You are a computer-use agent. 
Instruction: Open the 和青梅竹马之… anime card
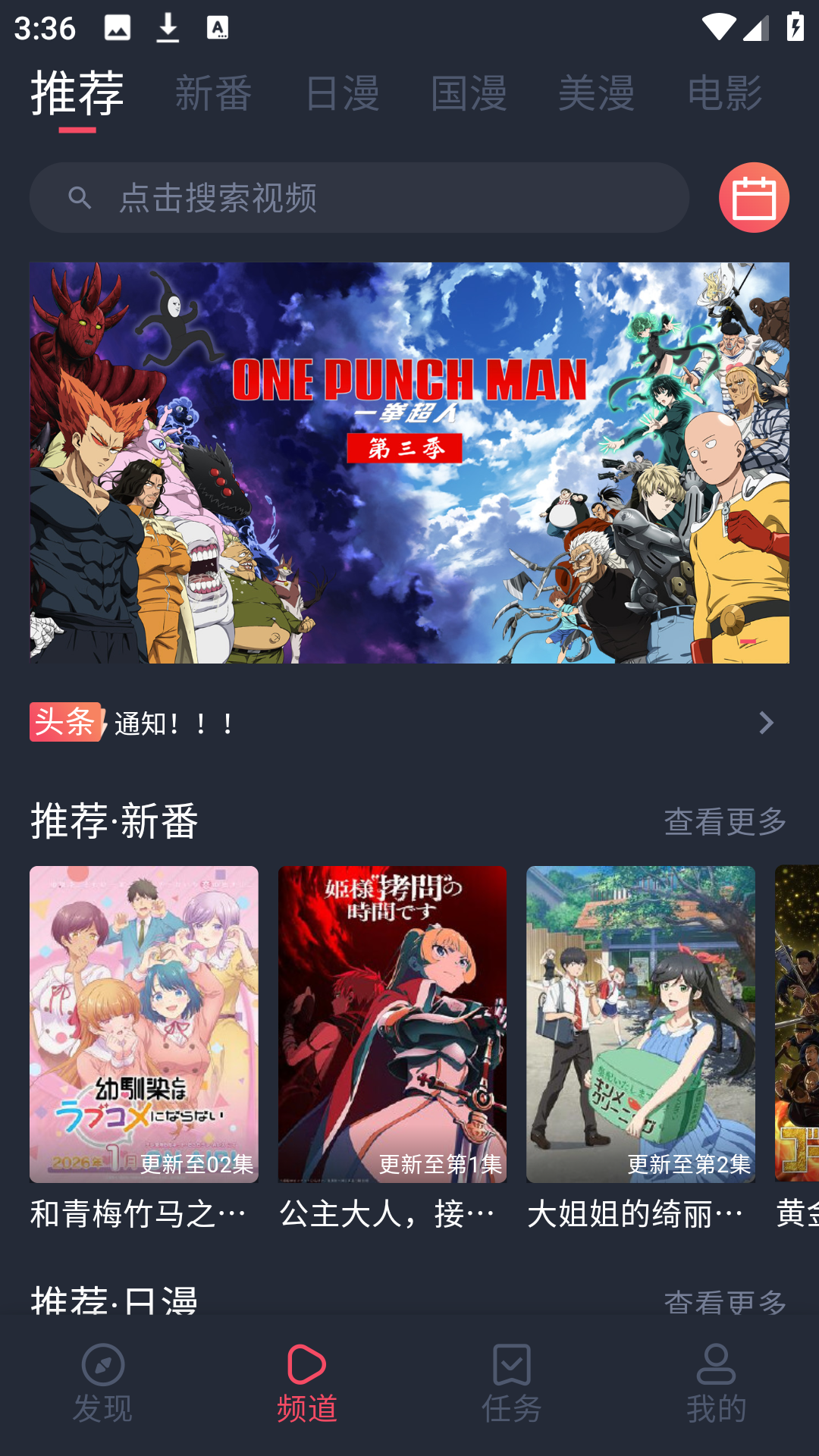coord(144,1046)
